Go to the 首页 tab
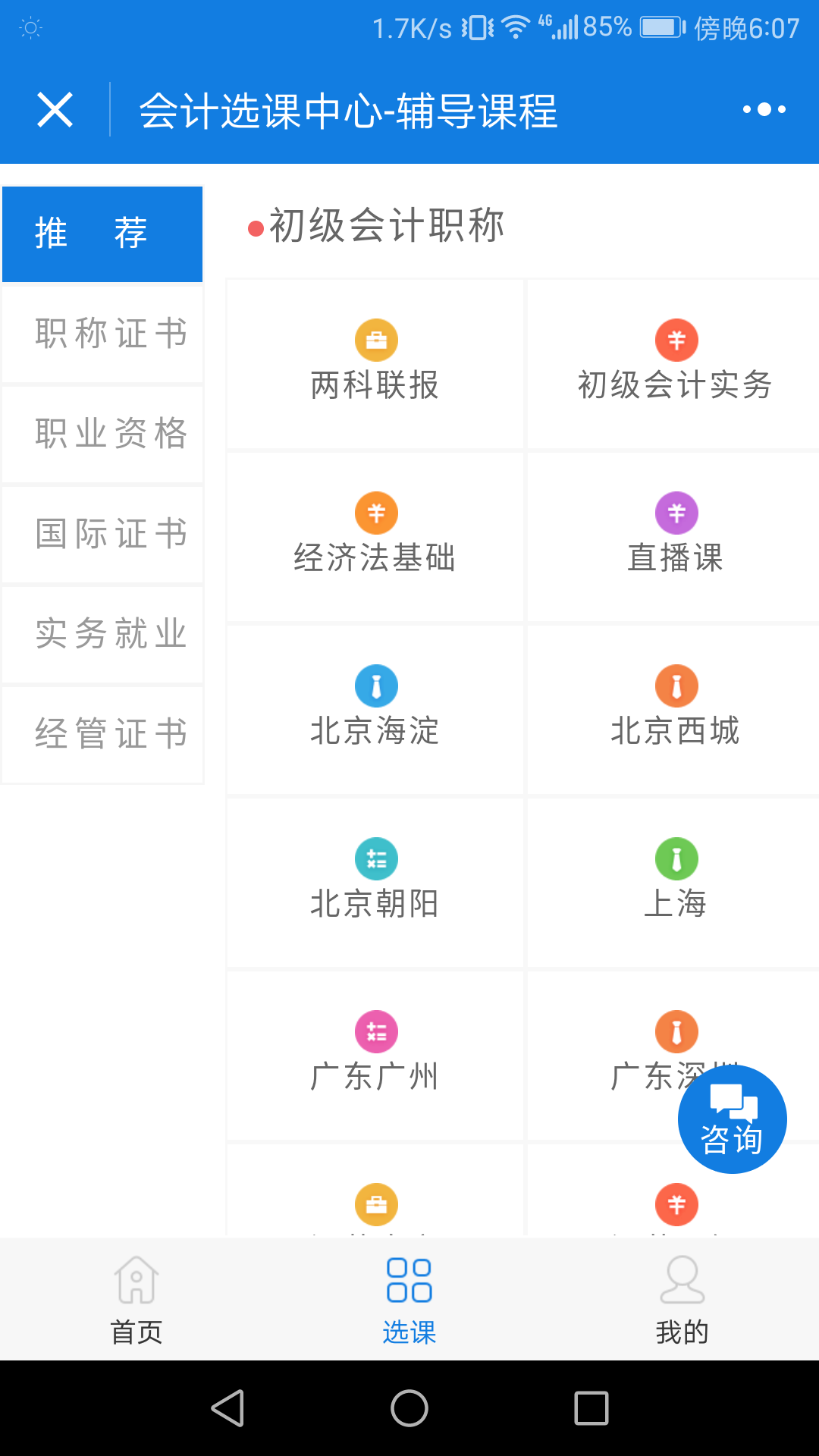The height and width of the screenshot is (1456, 819). coord(136,1300)
